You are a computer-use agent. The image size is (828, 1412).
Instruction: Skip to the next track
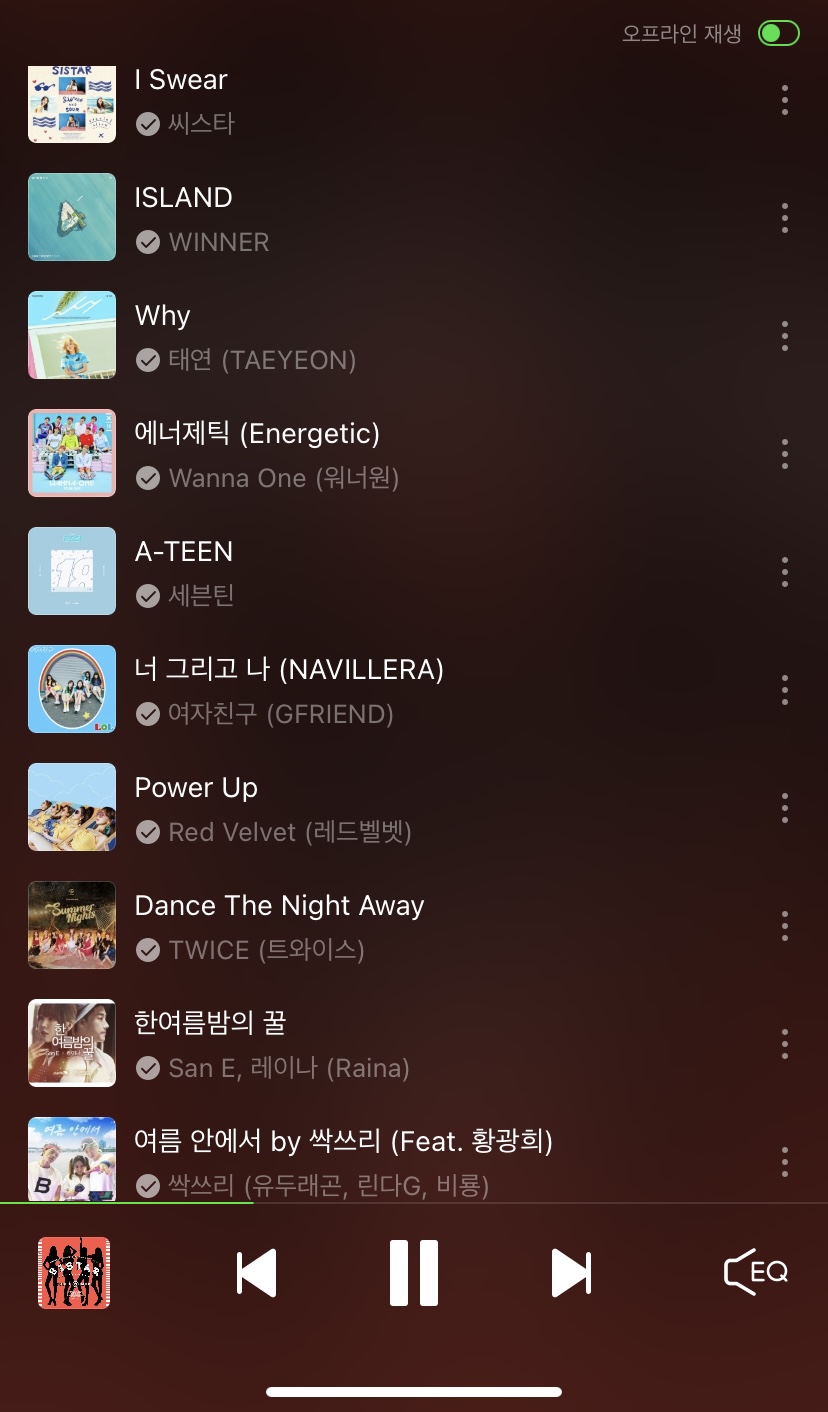(x=571, y=1271)
